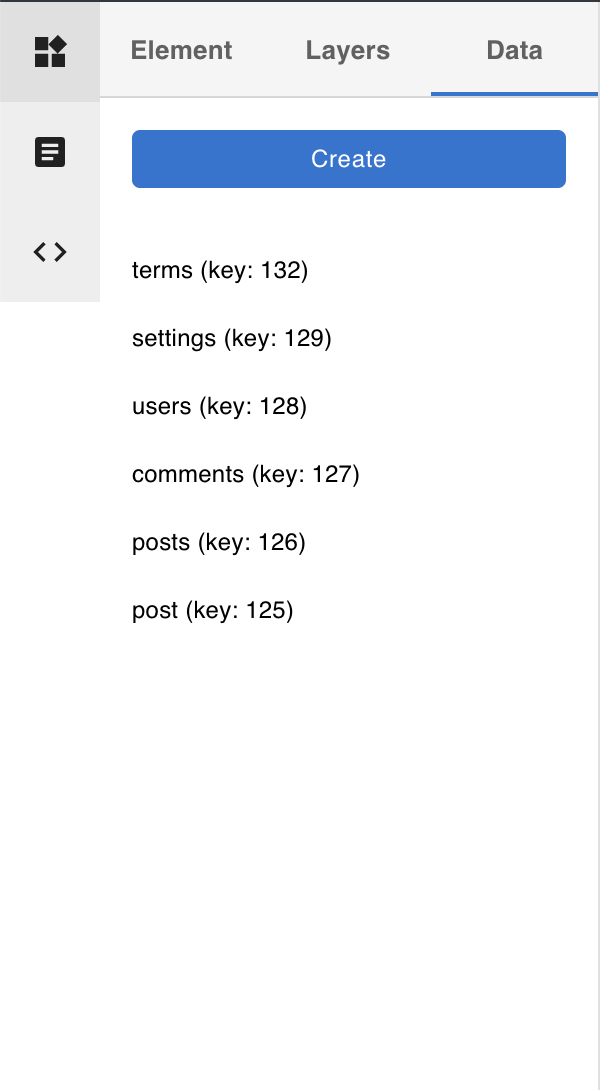Open the posts data entry
The image size is (600, 1090).
click(218, 543)
